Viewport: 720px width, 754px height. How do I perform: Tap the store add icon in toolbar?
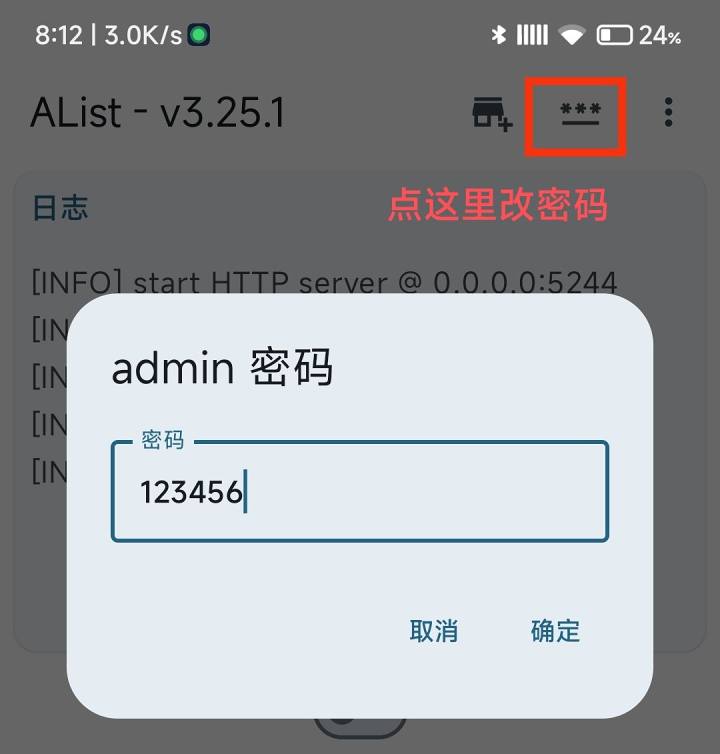coord(491,113)
